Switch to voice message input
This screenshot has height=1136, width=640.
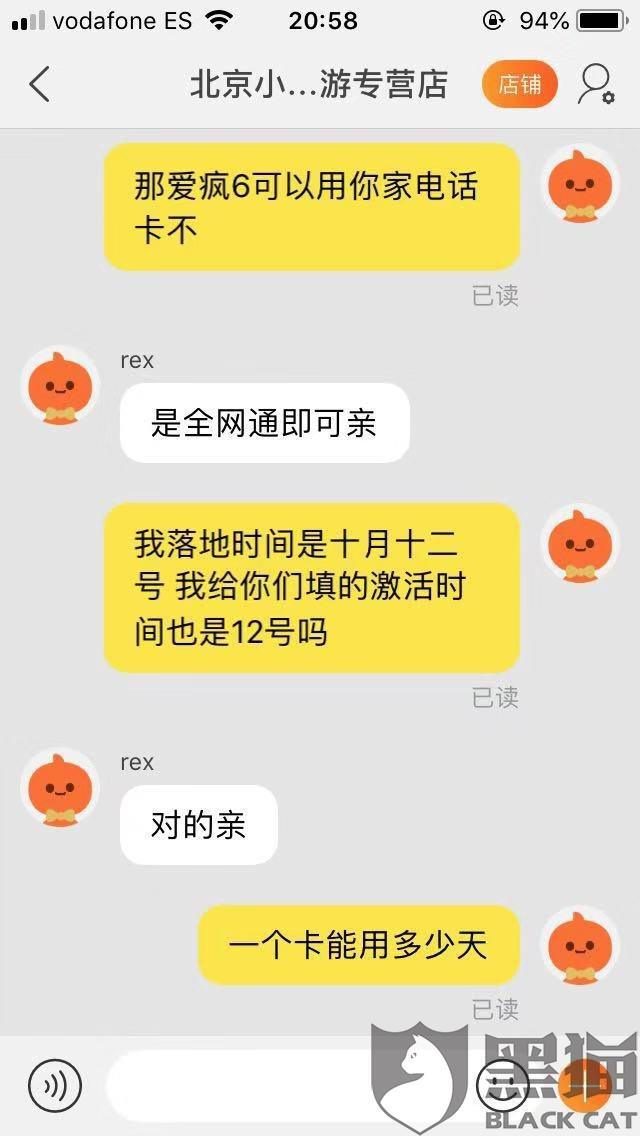pos(55,1085)
